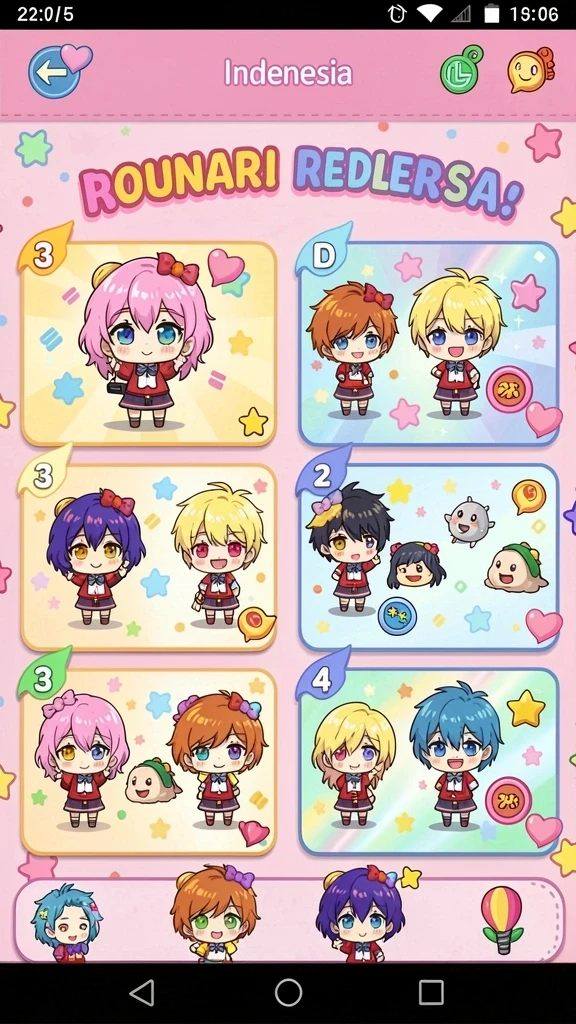The image size is (576, 1024).
Task: Open the card marked 2 with creatures
Action: click(429, 557)
